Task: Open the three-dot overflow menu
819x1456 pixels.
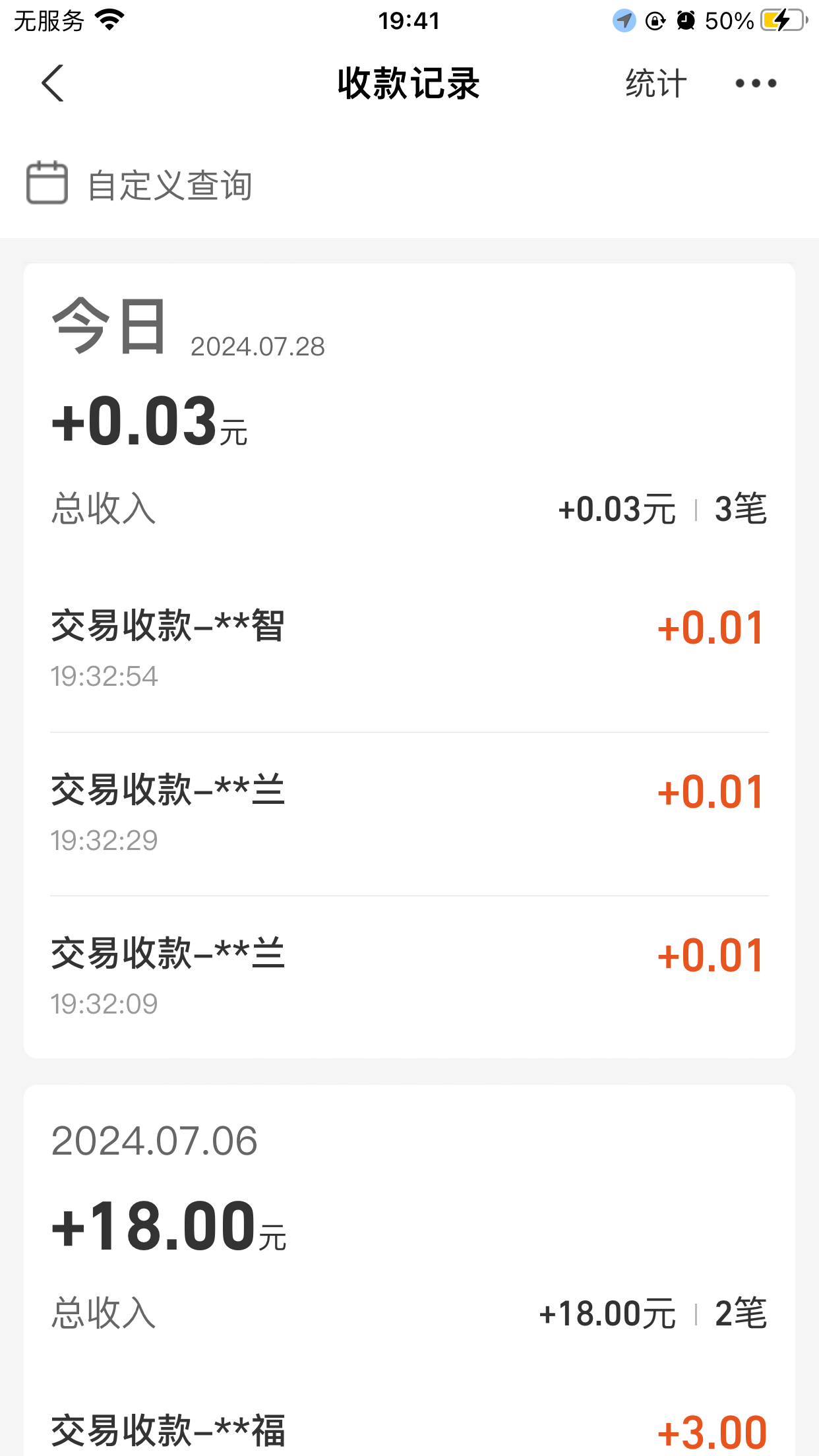Action: point(756,84)
